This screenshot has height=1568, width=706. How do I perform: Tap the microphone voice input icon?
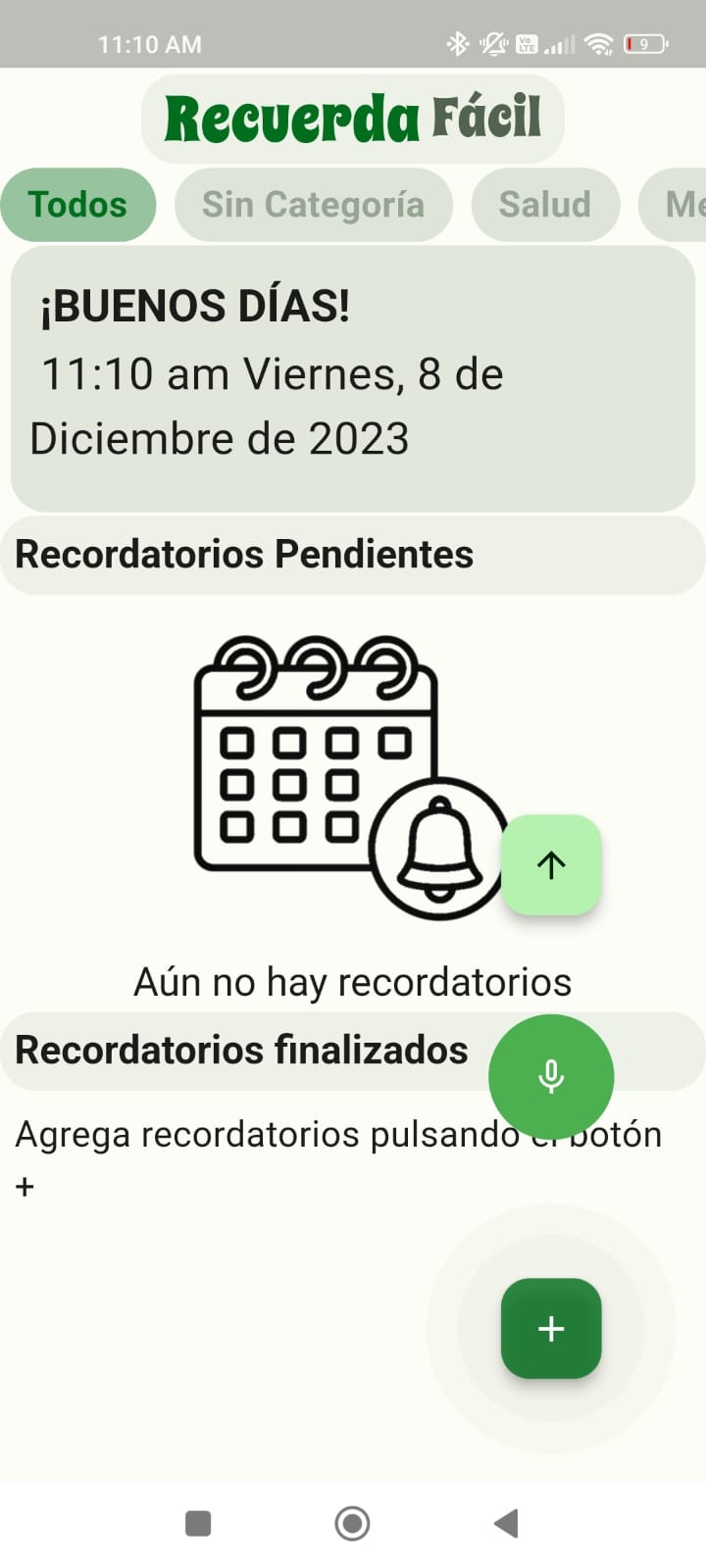(x=551, y=1076)
